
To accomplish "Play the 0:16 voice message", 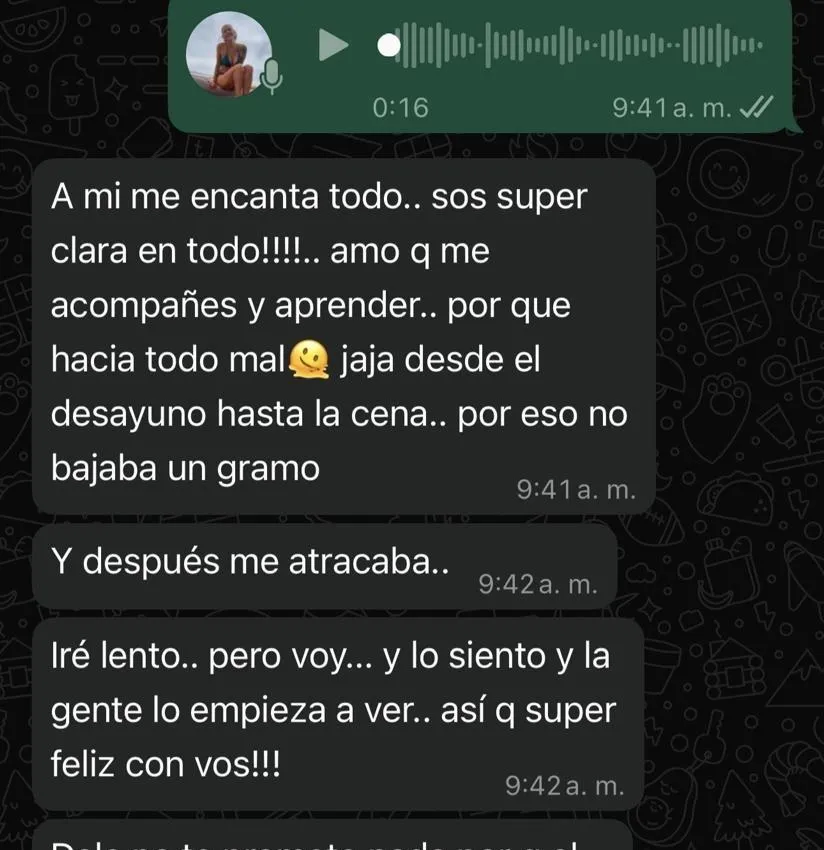I will pyautogui.click(x=333, y=45).
